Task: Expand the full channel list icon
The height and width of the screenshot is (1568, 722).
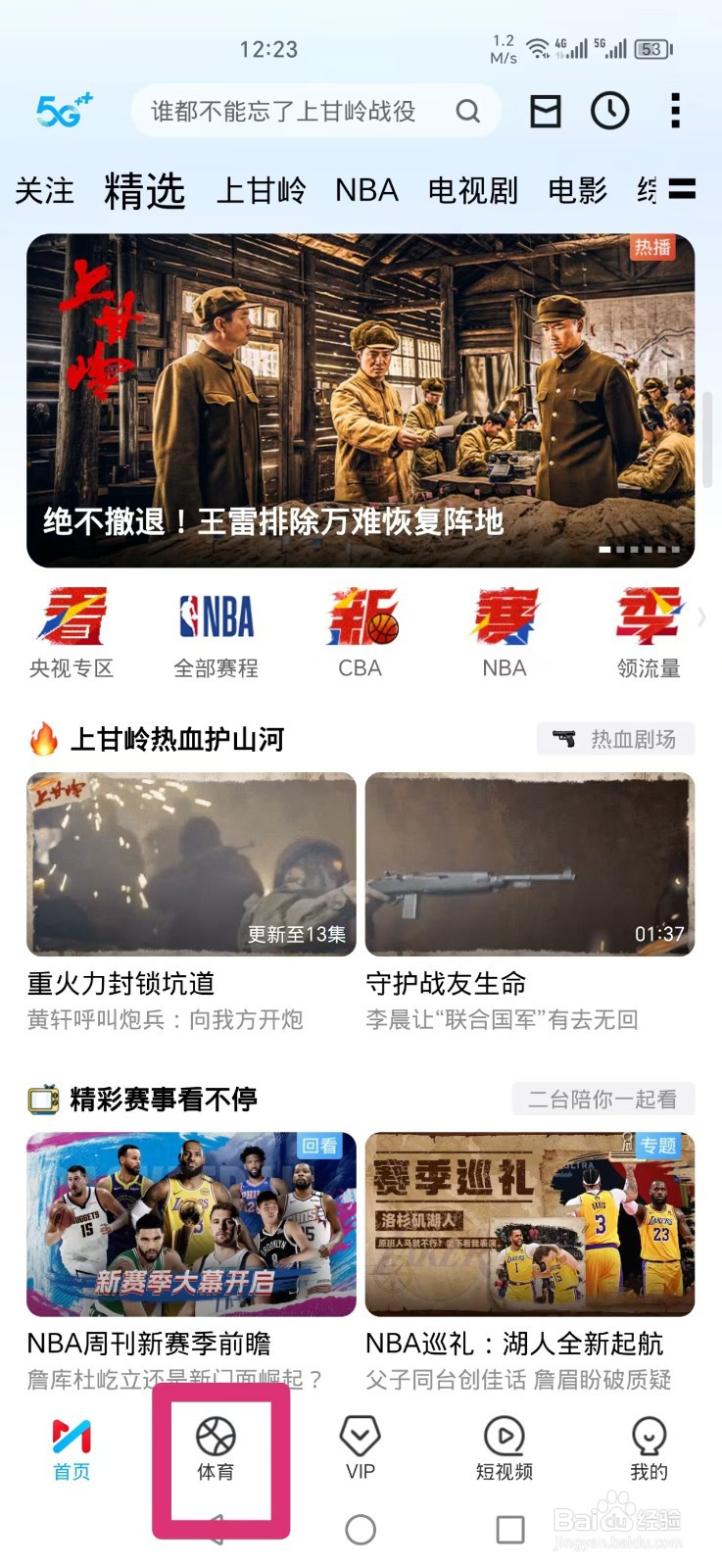Action: pyautogui.click(x=682, y=188)
